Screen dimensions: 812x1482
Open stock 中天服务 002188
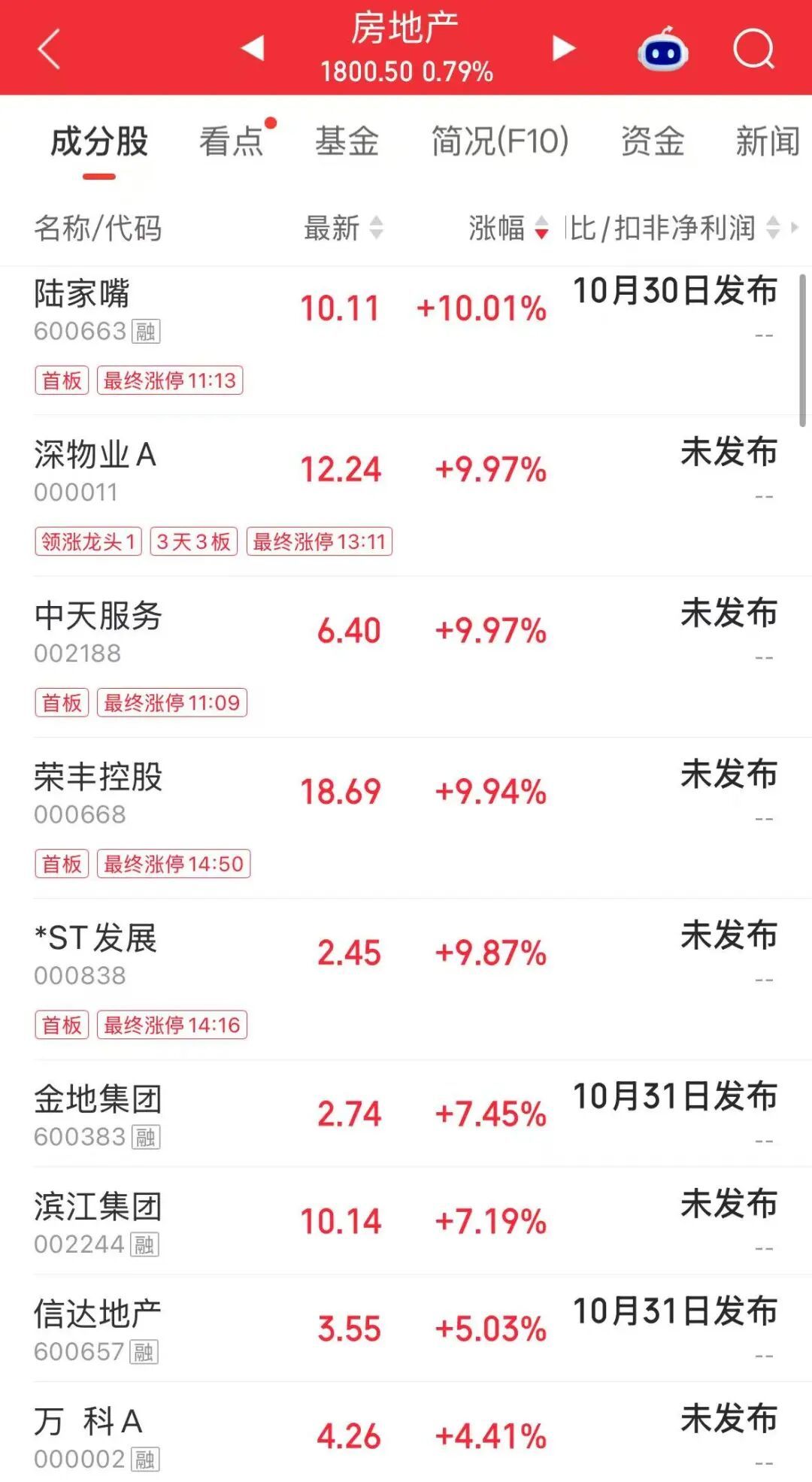[406, 656]
